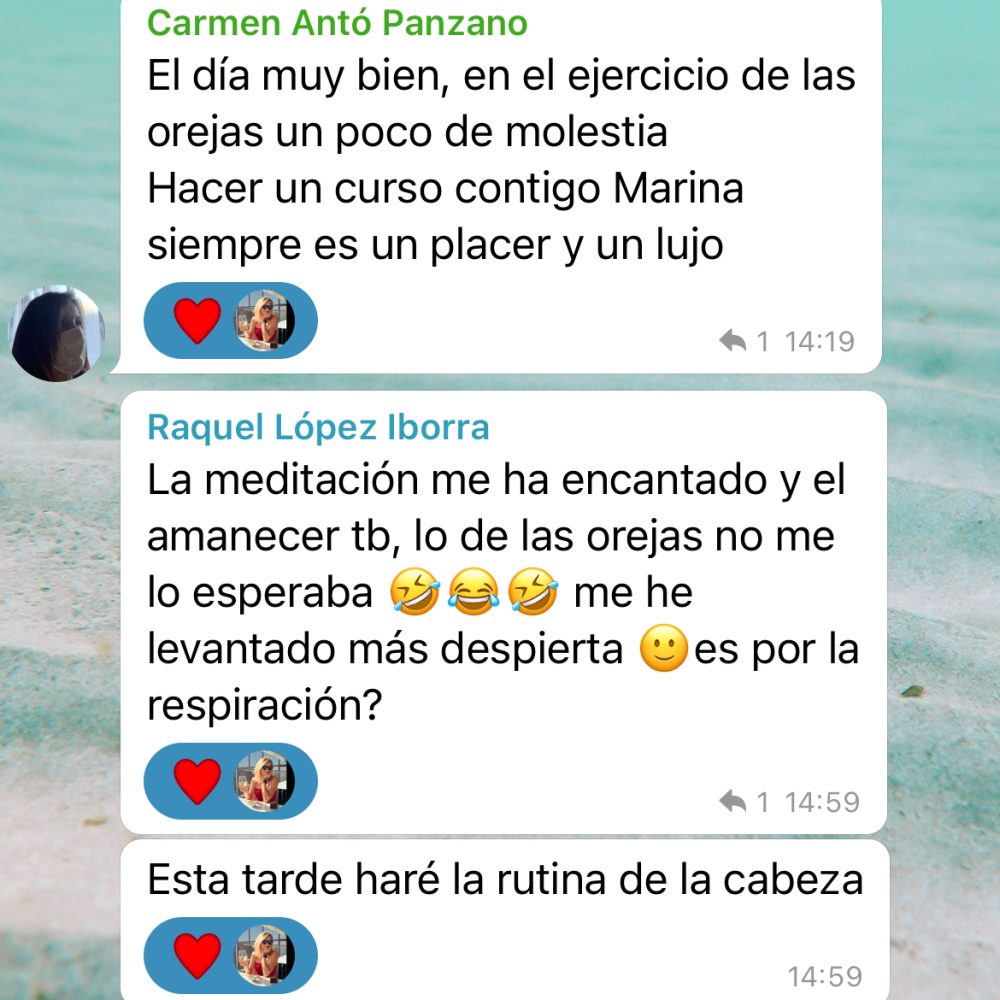Open Raquel López Iborra's profile name
The image size is (1000, 1000).
tap(318, 427)
